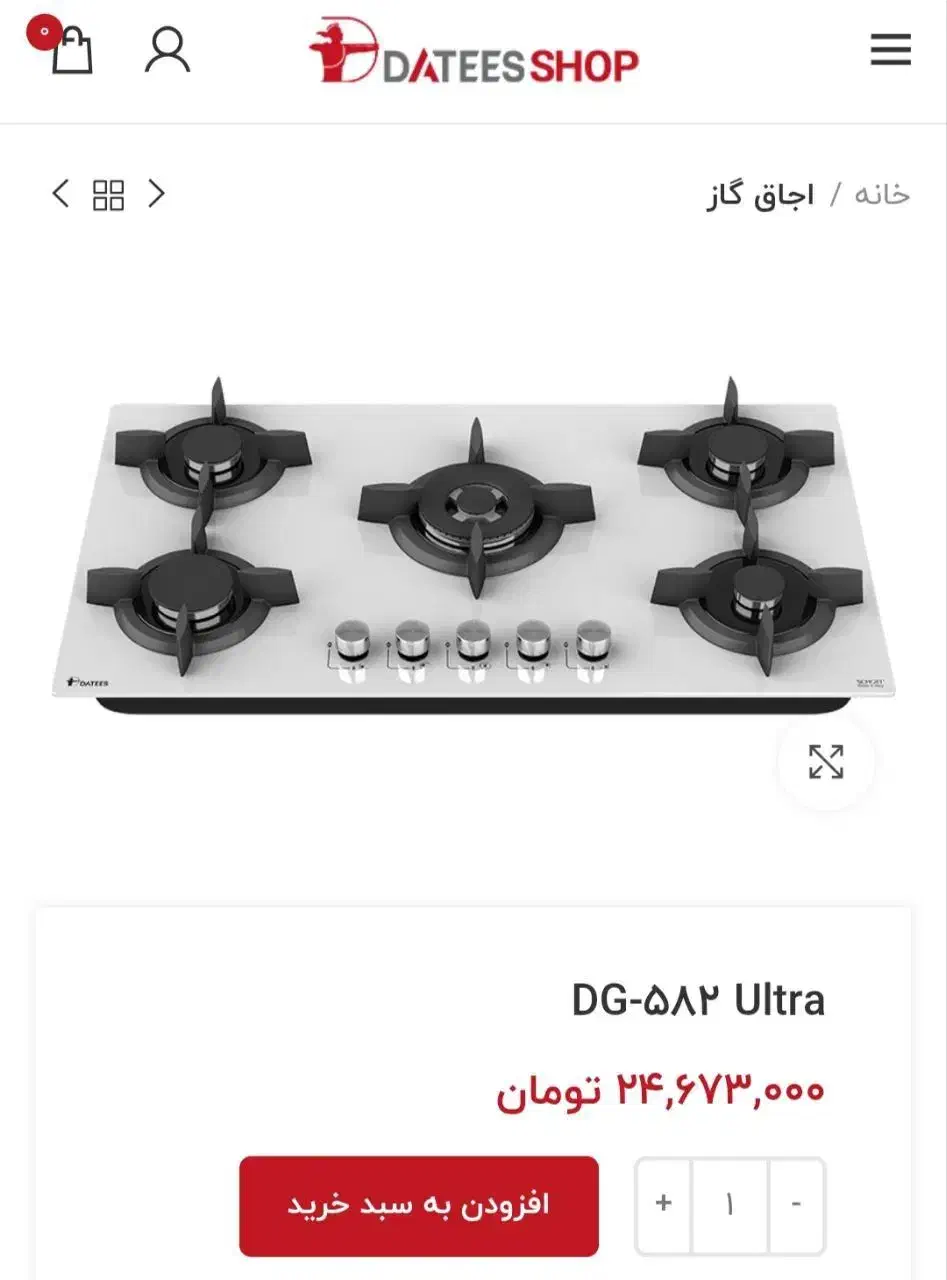Go to the next product arrow
The height and width of the screenshot is (1280, 947).
point(156,194)
